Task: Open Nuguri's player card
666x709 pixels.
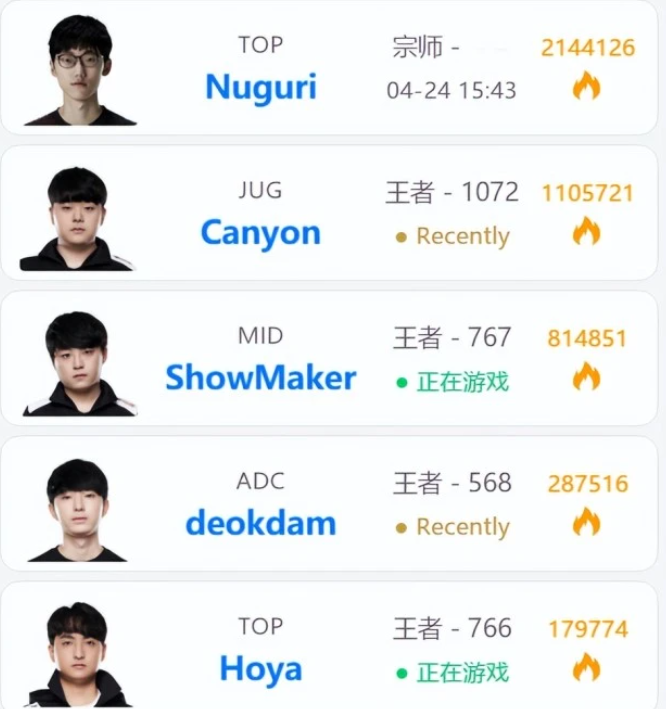Action: coord(260,87)
